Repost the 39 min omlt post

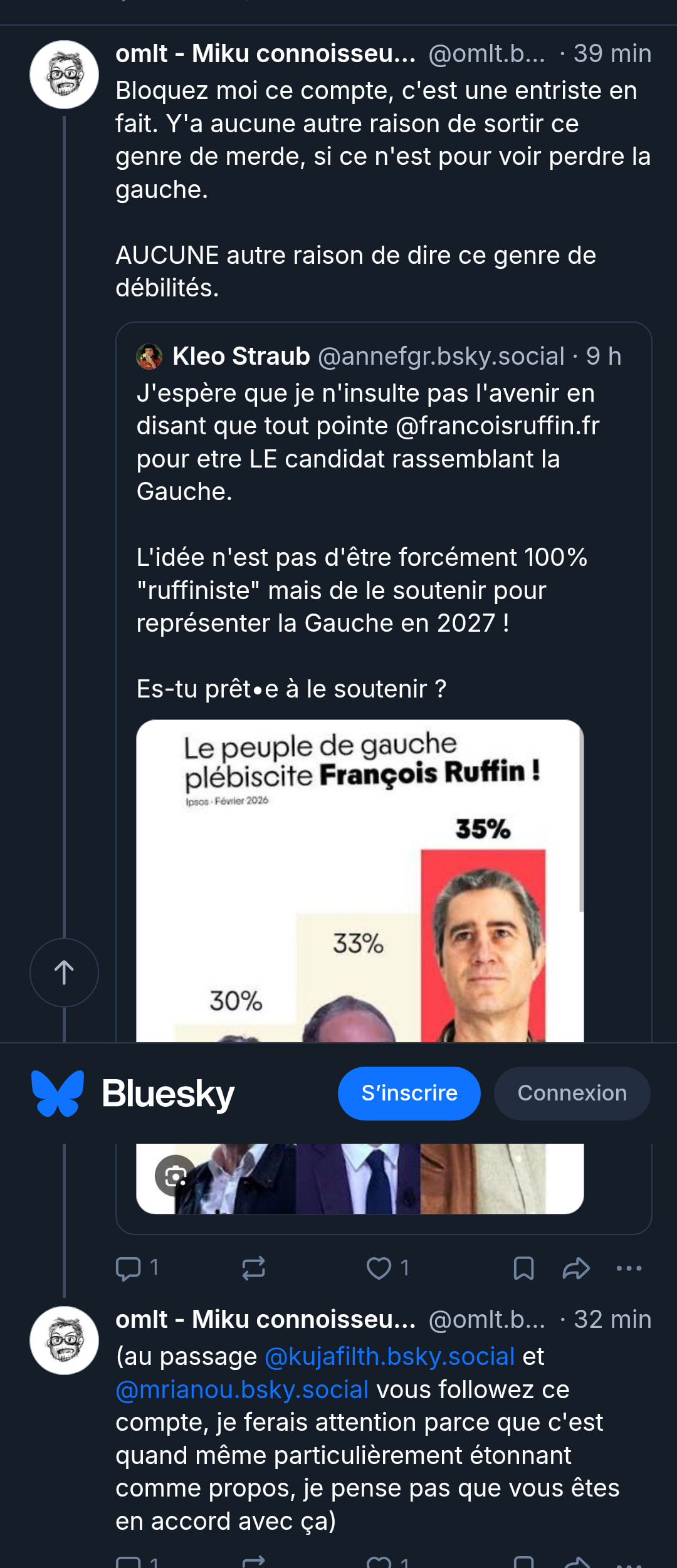click(253, 1268)
